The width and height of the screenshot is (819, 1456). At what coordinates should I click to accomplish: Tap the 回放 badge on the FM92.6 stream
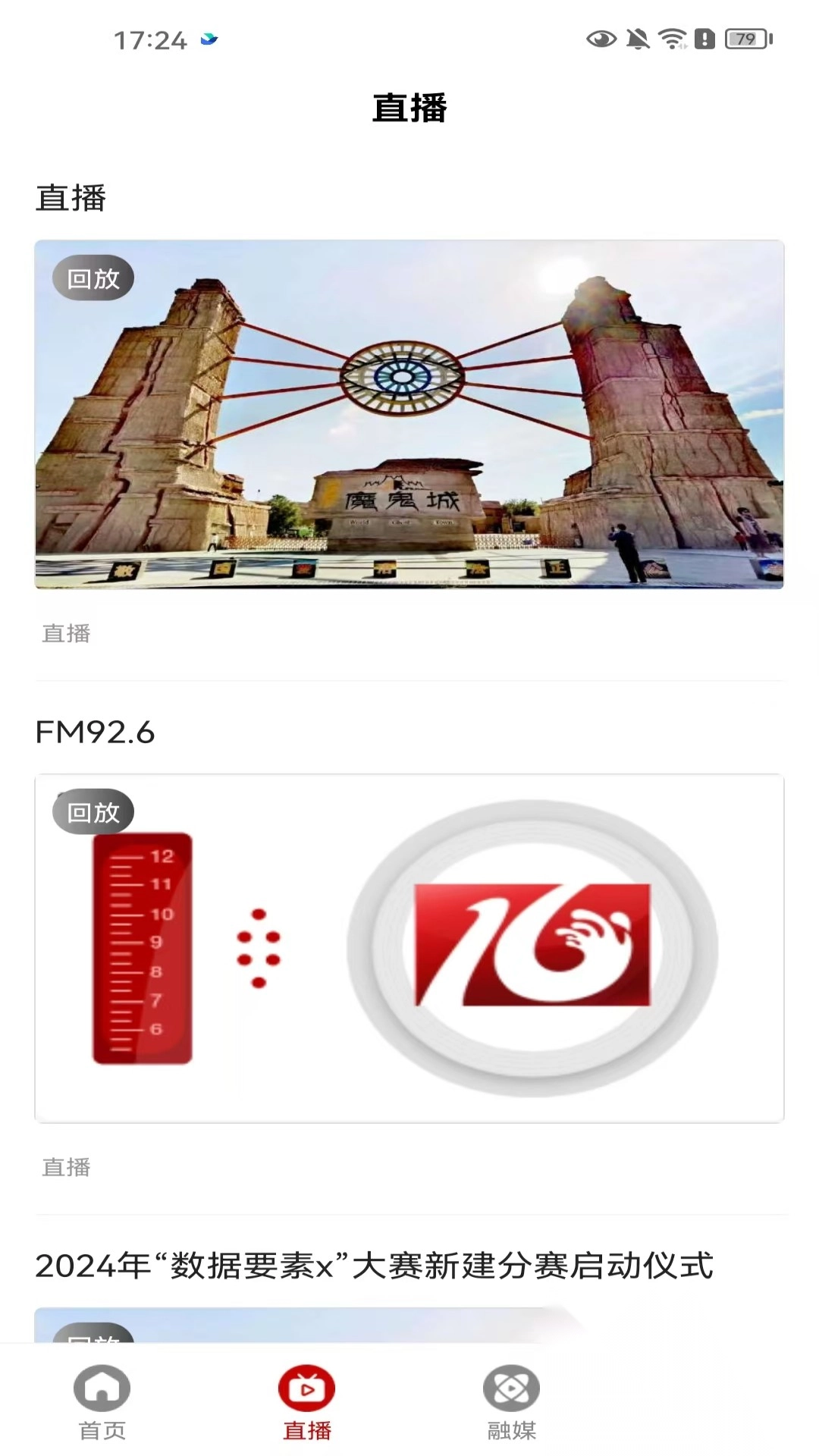click(x=93, y=811)
